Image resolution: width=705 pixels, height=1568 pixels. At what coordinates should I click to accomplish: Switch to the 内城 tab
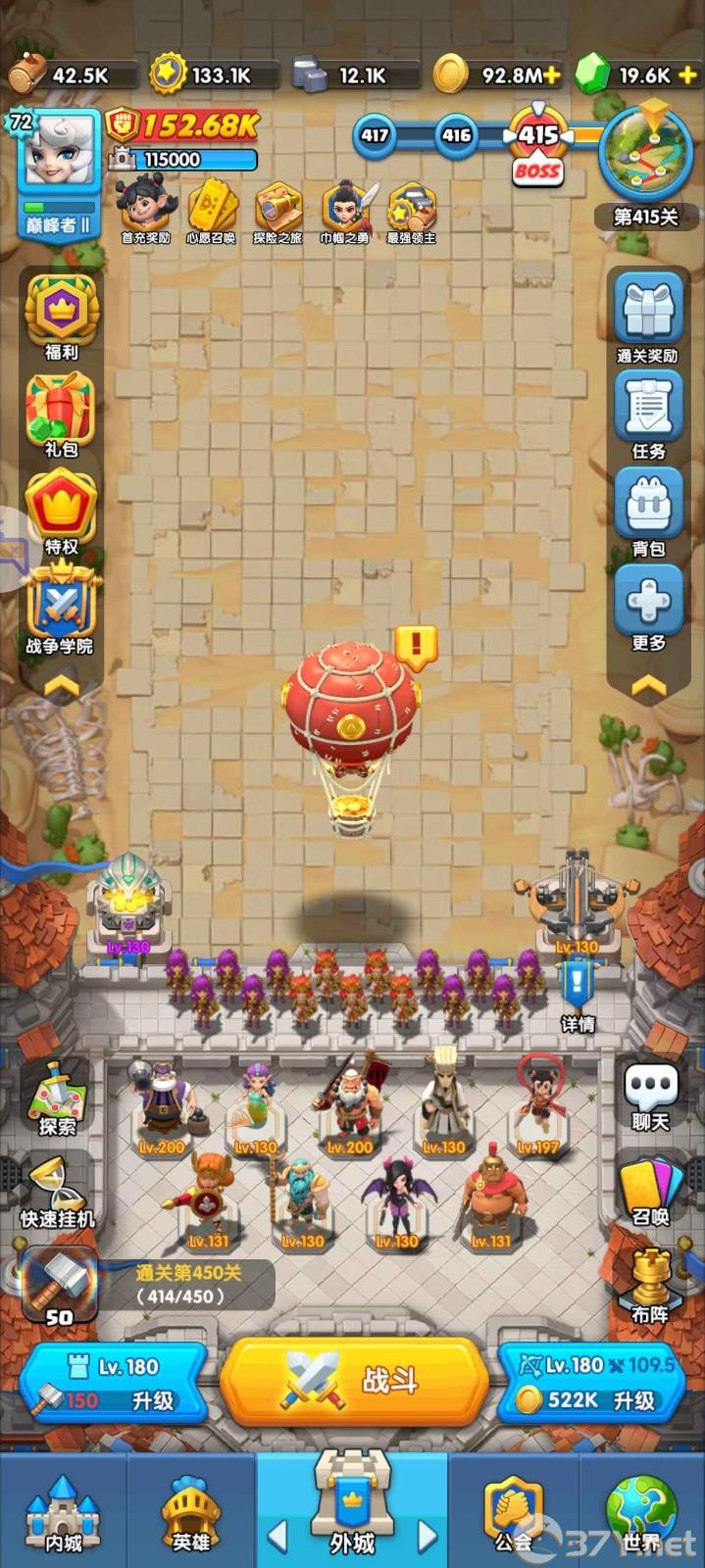click(63, 1514)
